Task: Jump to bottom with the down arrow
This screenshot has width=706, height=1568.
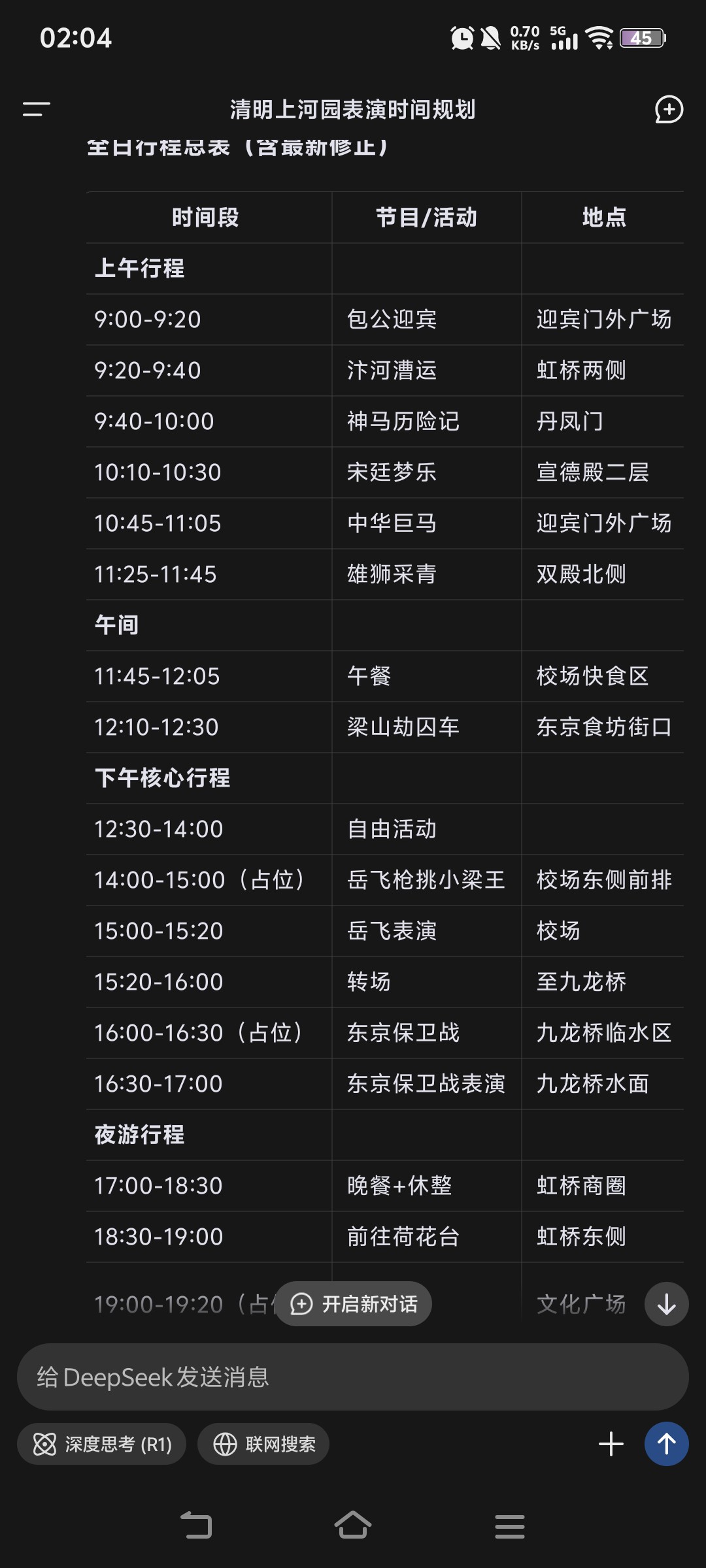Action: (x=666, y=1305)
